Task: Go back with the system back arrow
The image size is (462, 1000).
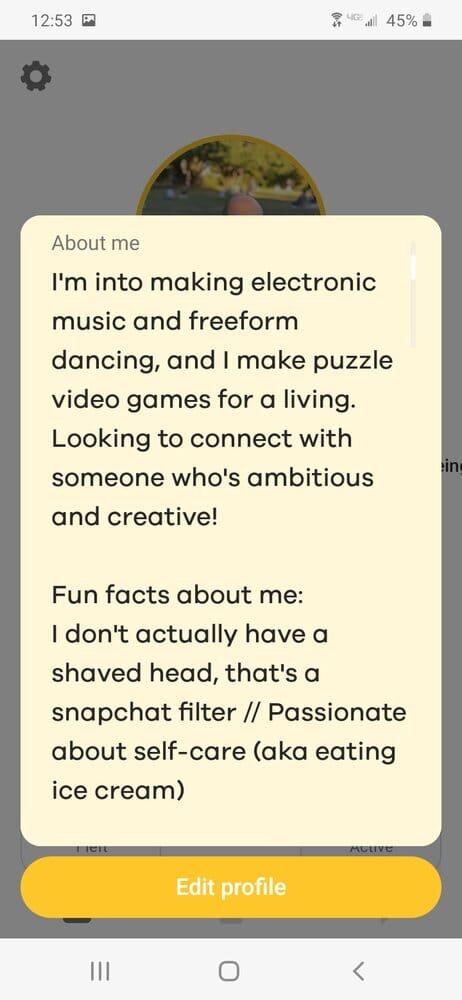Action: tap(359, 971)
